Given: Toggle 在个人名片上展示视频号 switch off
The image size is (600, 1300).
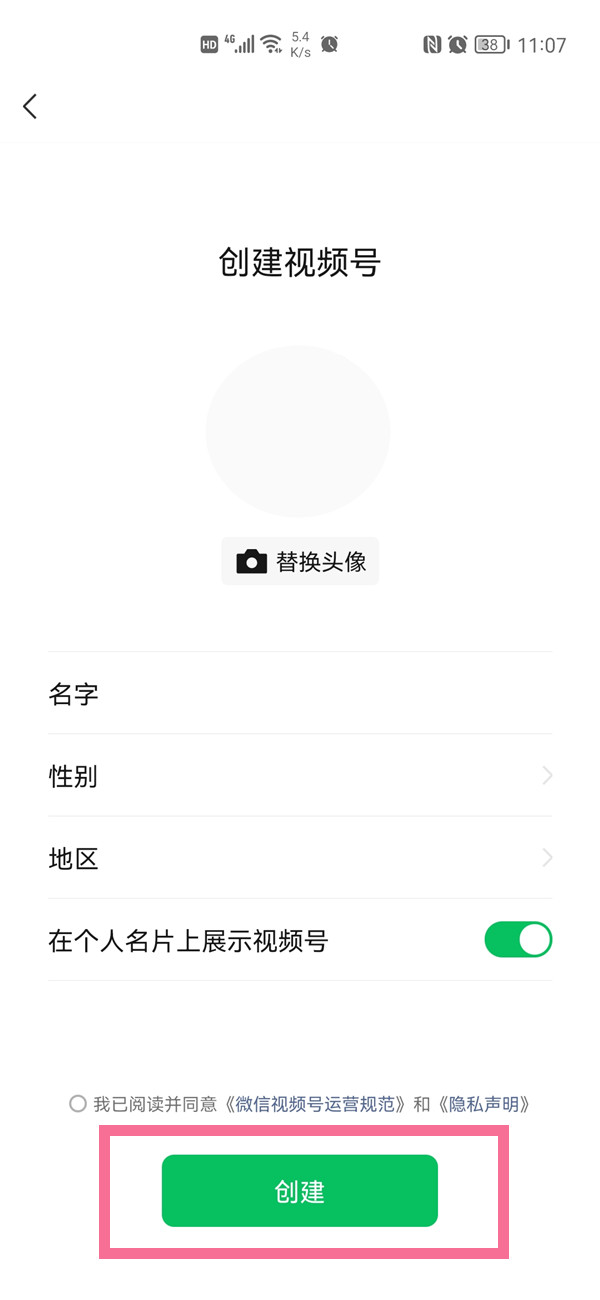Looking at the screenshot, I should (518, 940).
